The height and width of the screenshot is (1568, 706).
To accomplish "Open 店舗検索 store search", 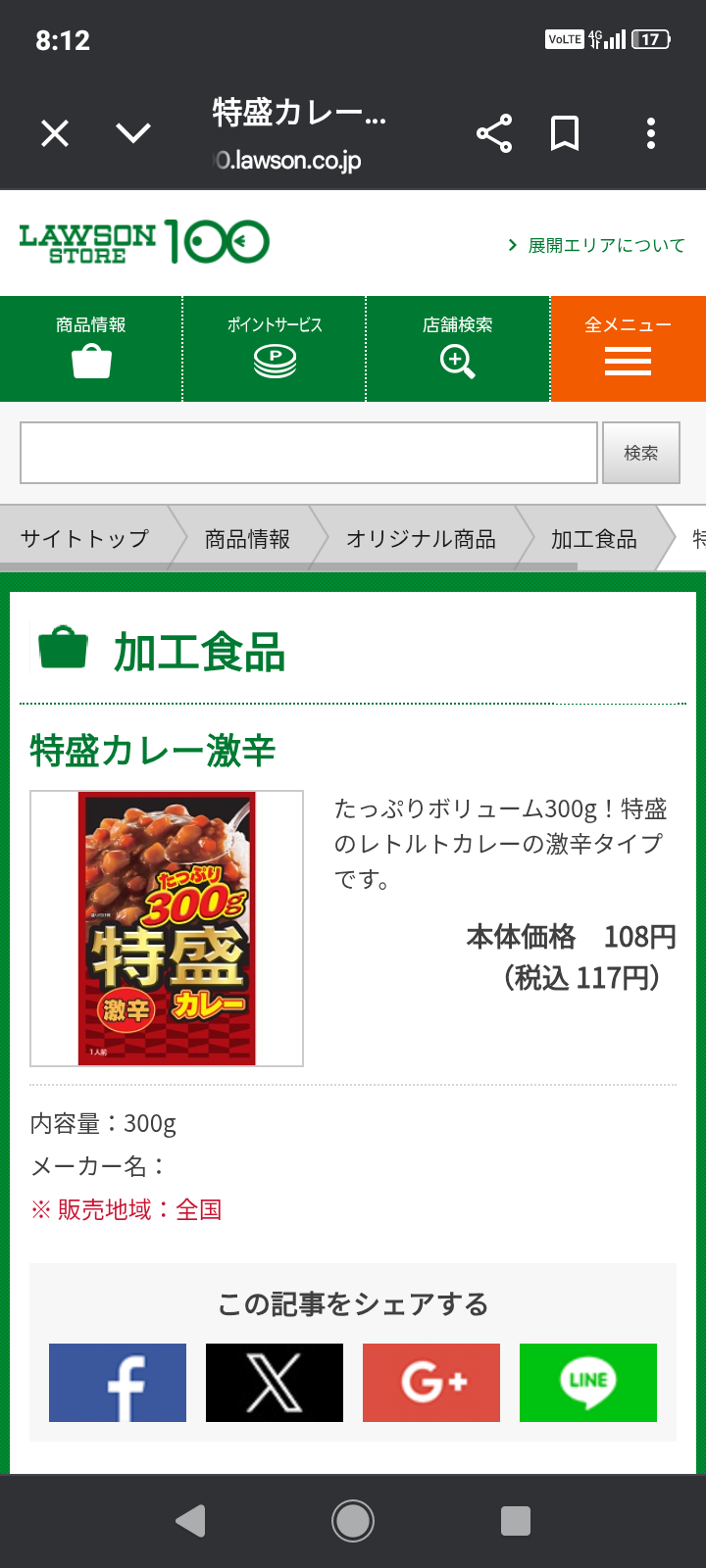I will [x=458, y=349].
